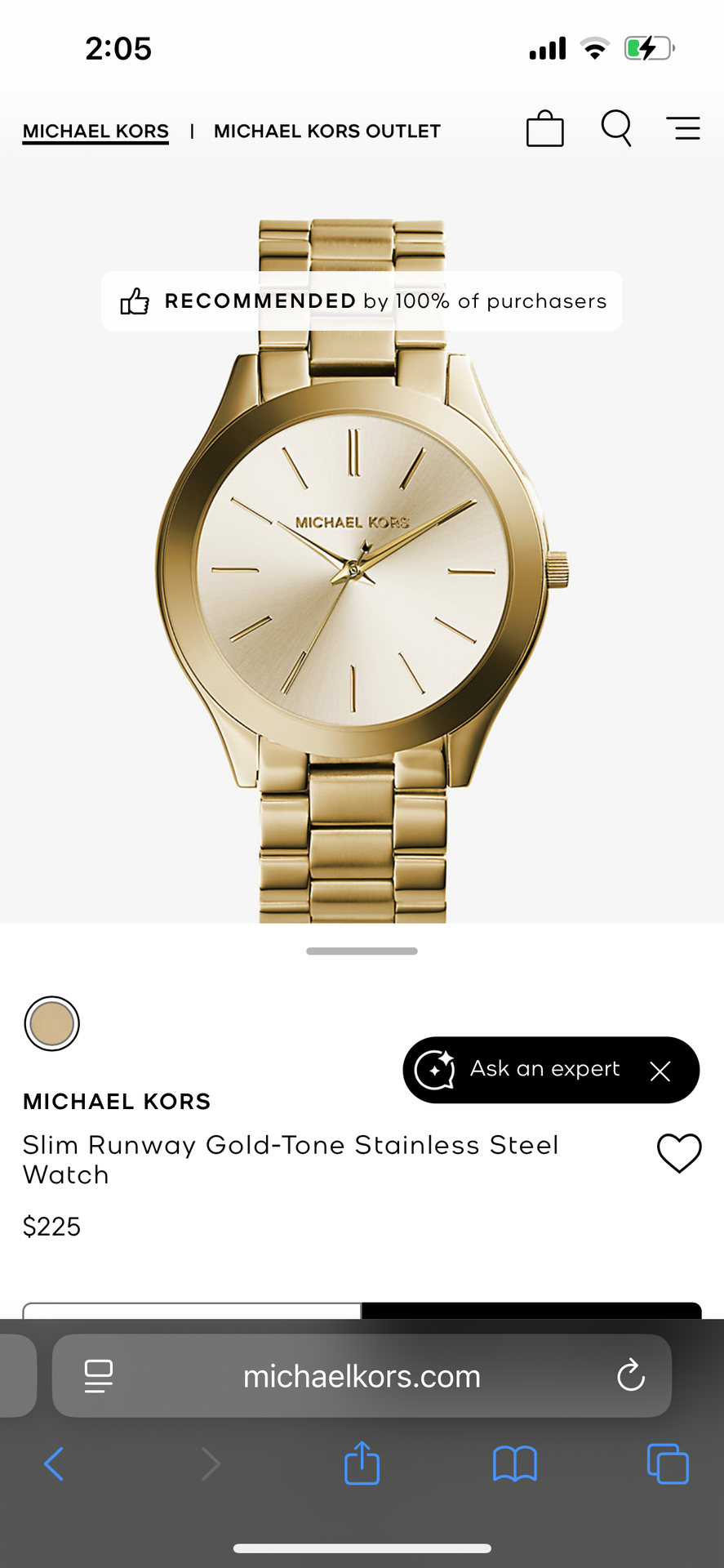This screenshot has width=724, height=1568.
Task: Open the shopping bag
Action: (544, 129)
